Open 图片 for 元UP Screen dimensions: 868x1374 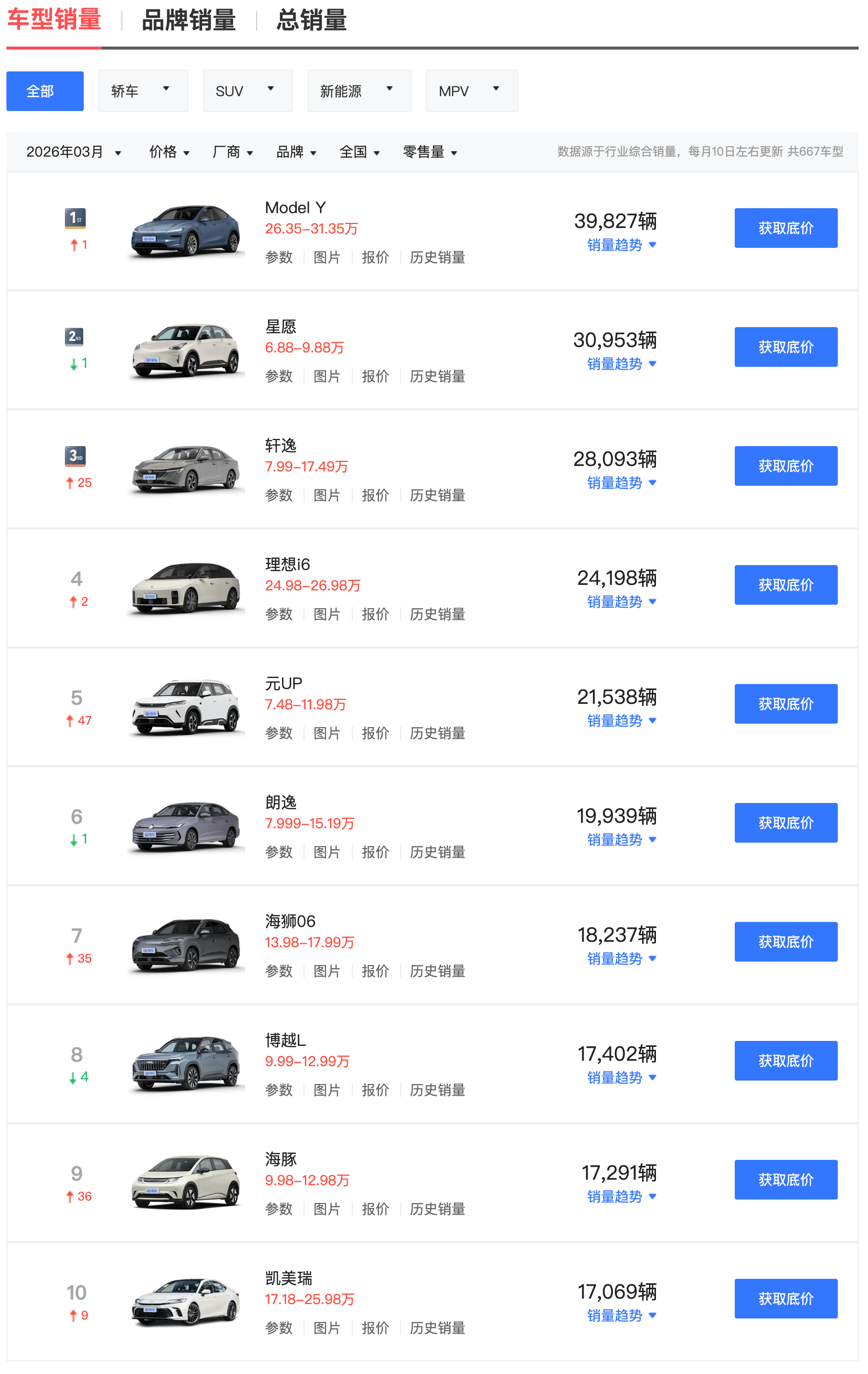tap(327, 733)
